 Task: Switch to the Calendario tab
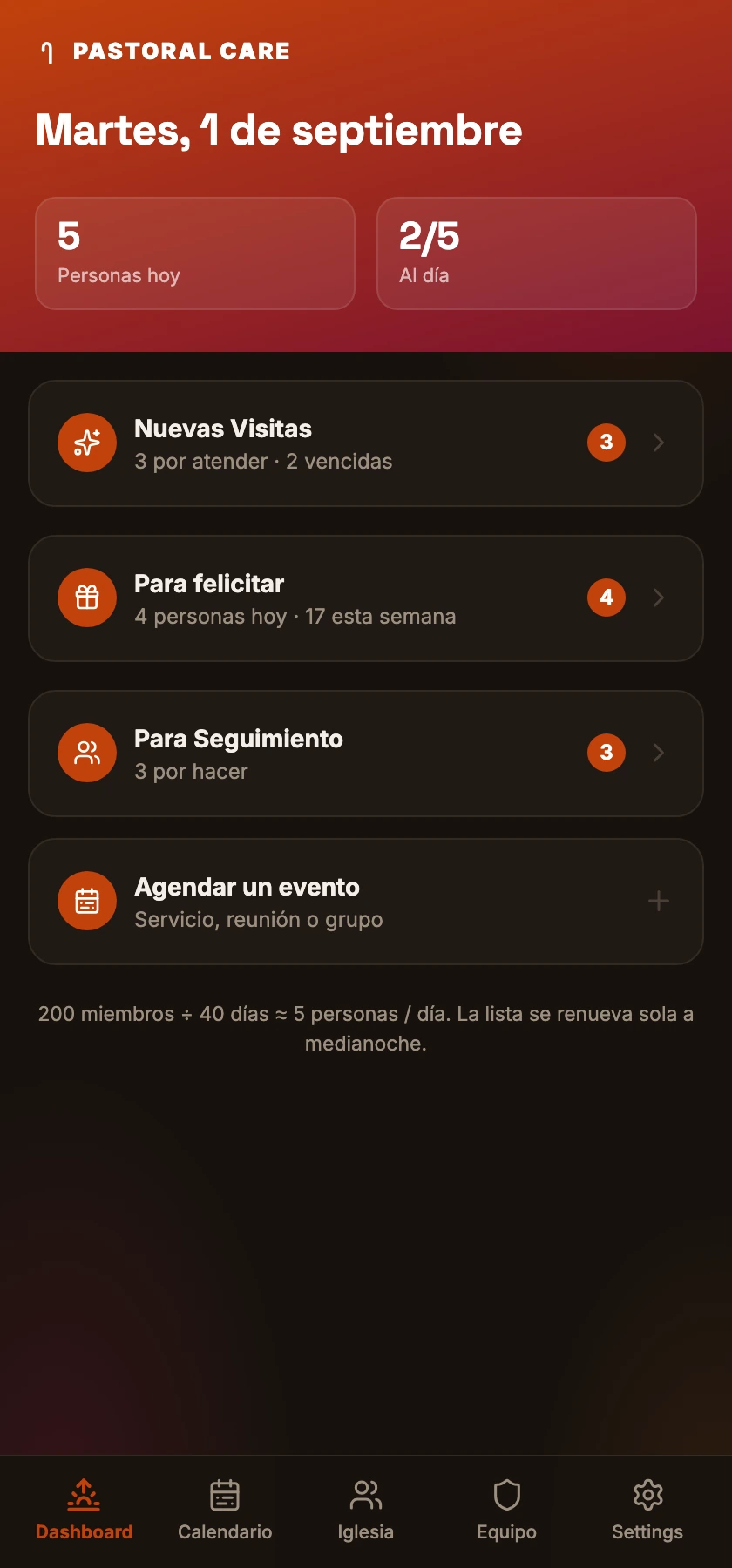pos(225,1511)
